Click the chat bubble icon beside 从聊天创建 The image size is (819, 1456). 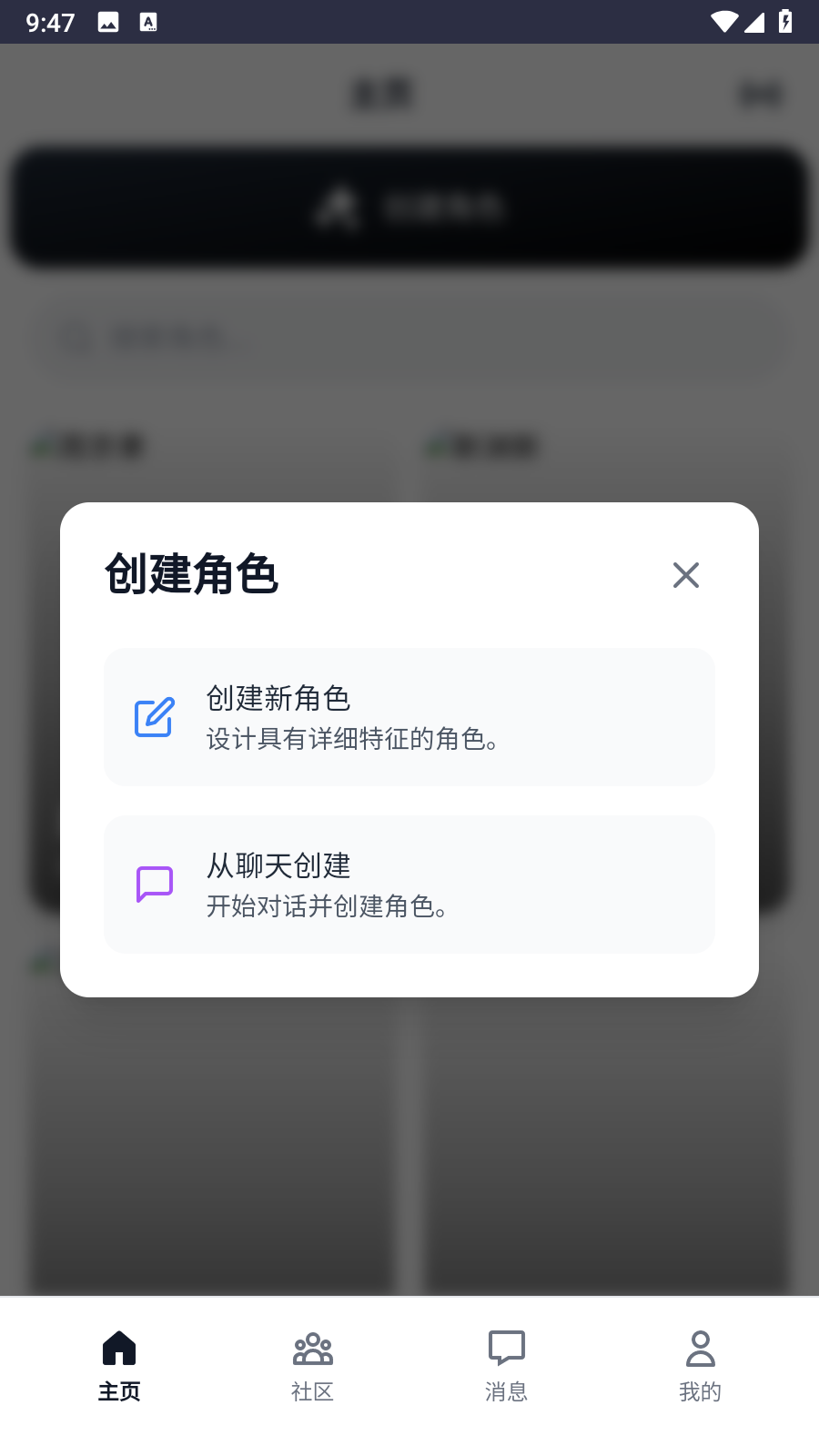point(154,884)
